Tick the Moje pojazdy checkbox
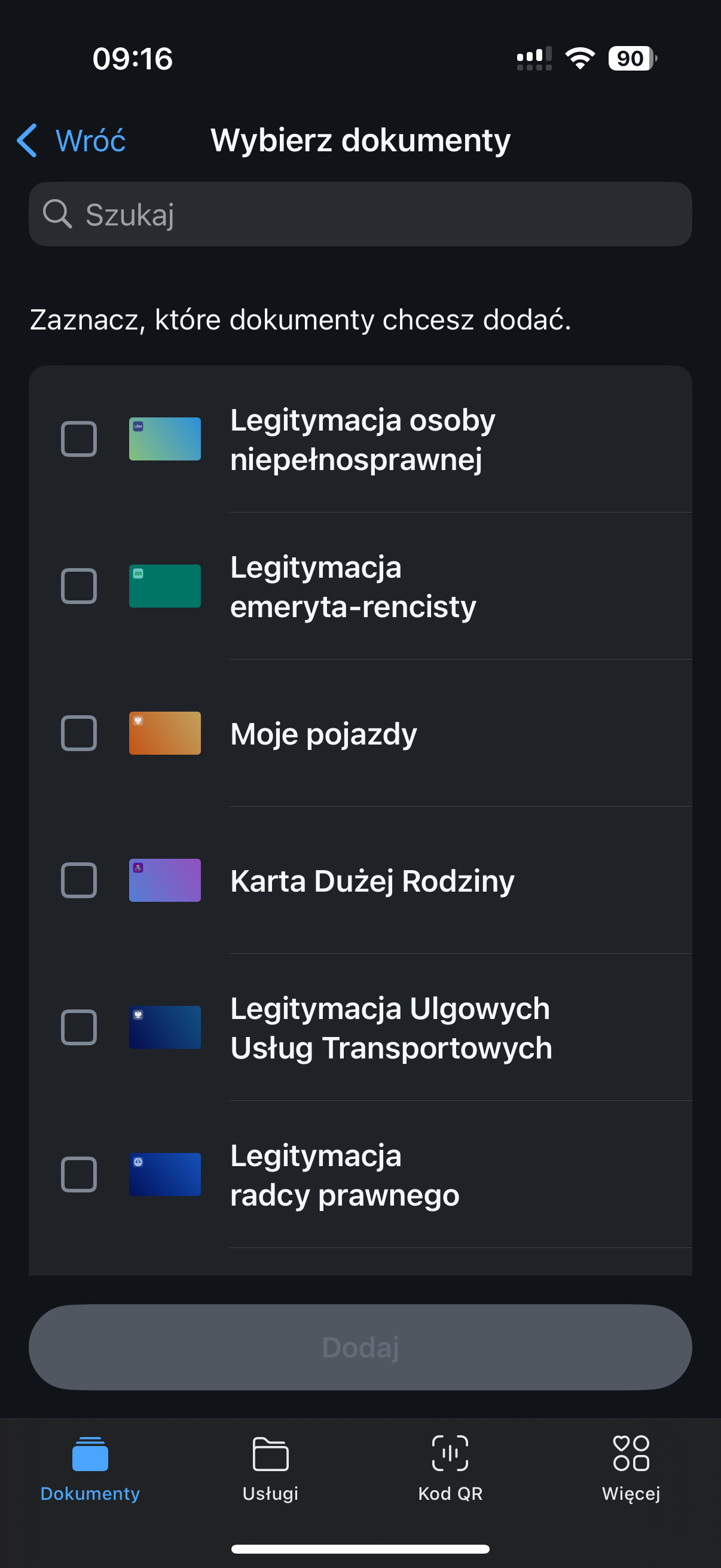Image resolution: width=721 pixels, height=1568 pixels. click(x=79, y=734)
